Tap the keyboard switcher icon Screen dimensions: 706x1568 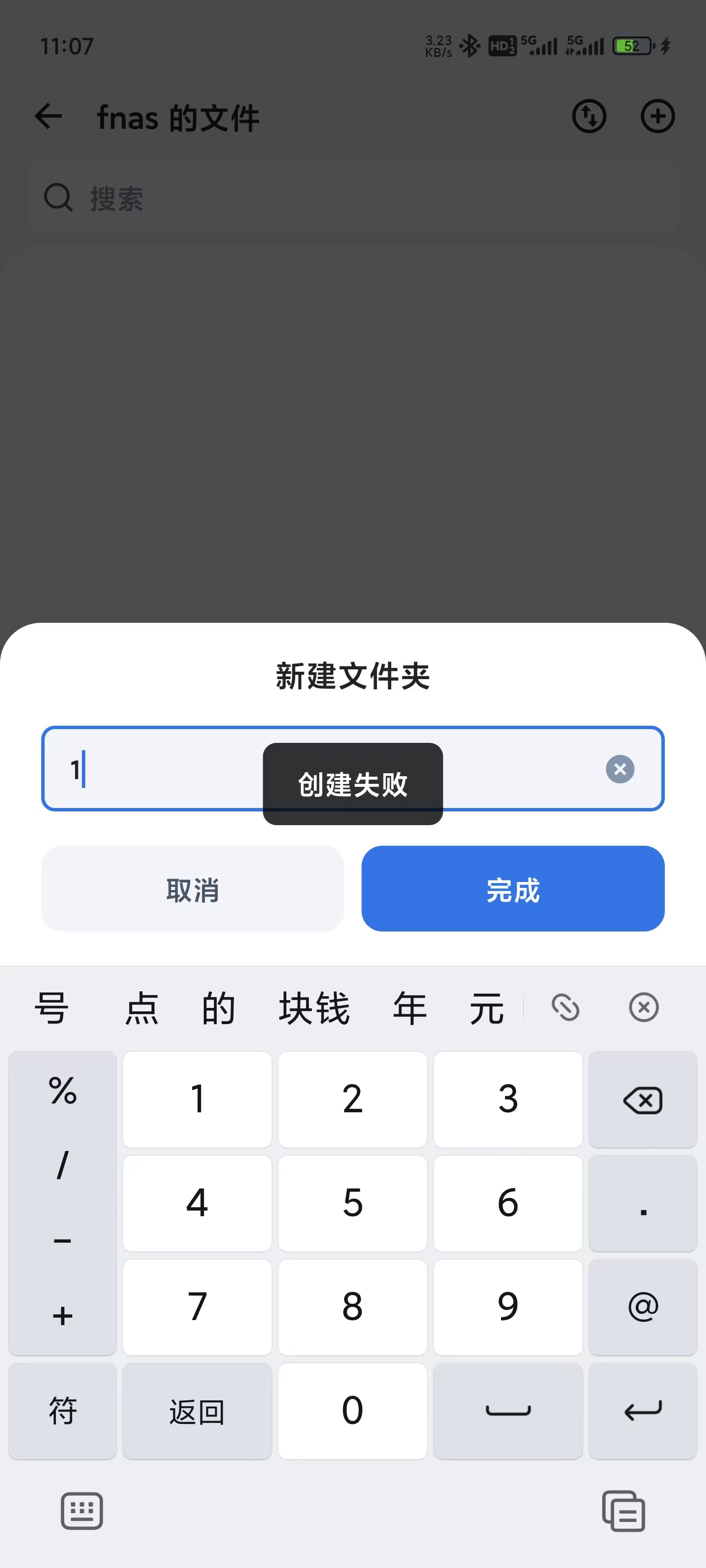point(81,1511)
